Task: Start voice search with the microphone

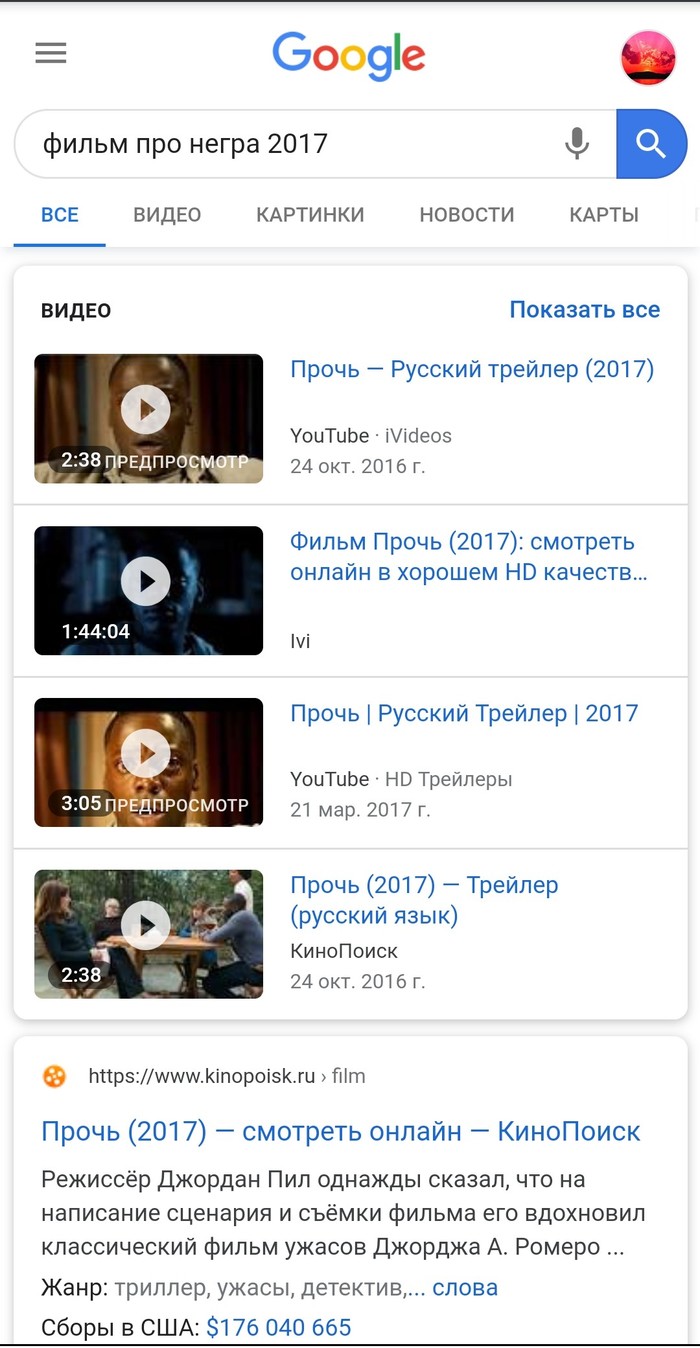Action: 577,144
